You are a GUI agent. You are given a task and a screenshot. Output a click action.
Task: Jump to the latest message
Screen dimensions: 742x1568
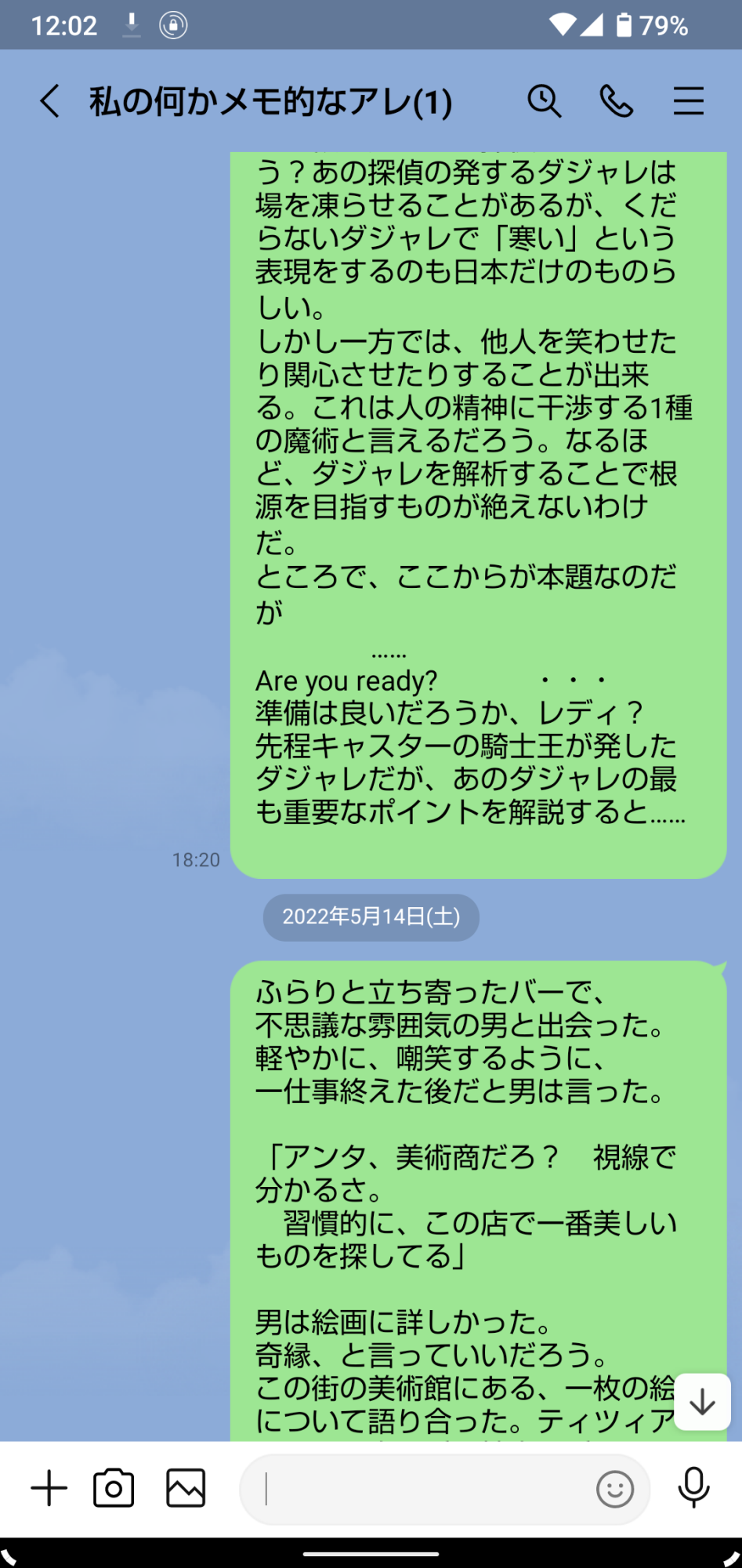[702, 1401]
